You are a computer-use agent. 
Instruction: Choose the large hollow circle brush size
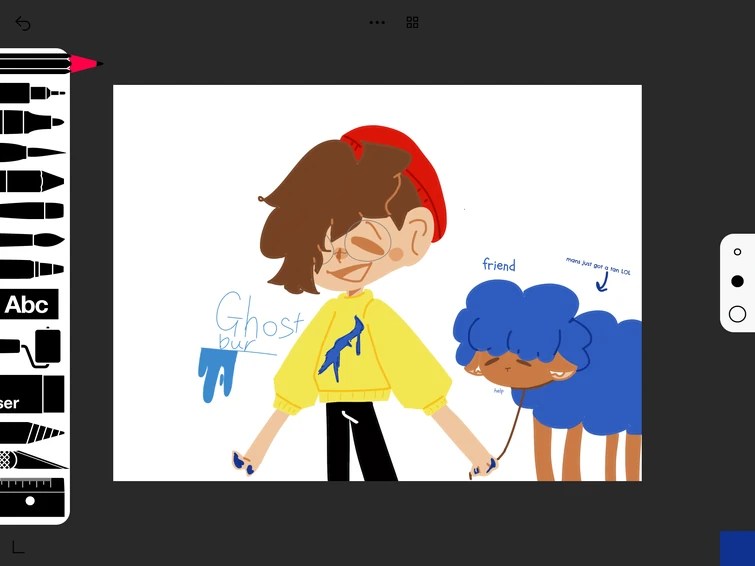click(x=737, y=314)
